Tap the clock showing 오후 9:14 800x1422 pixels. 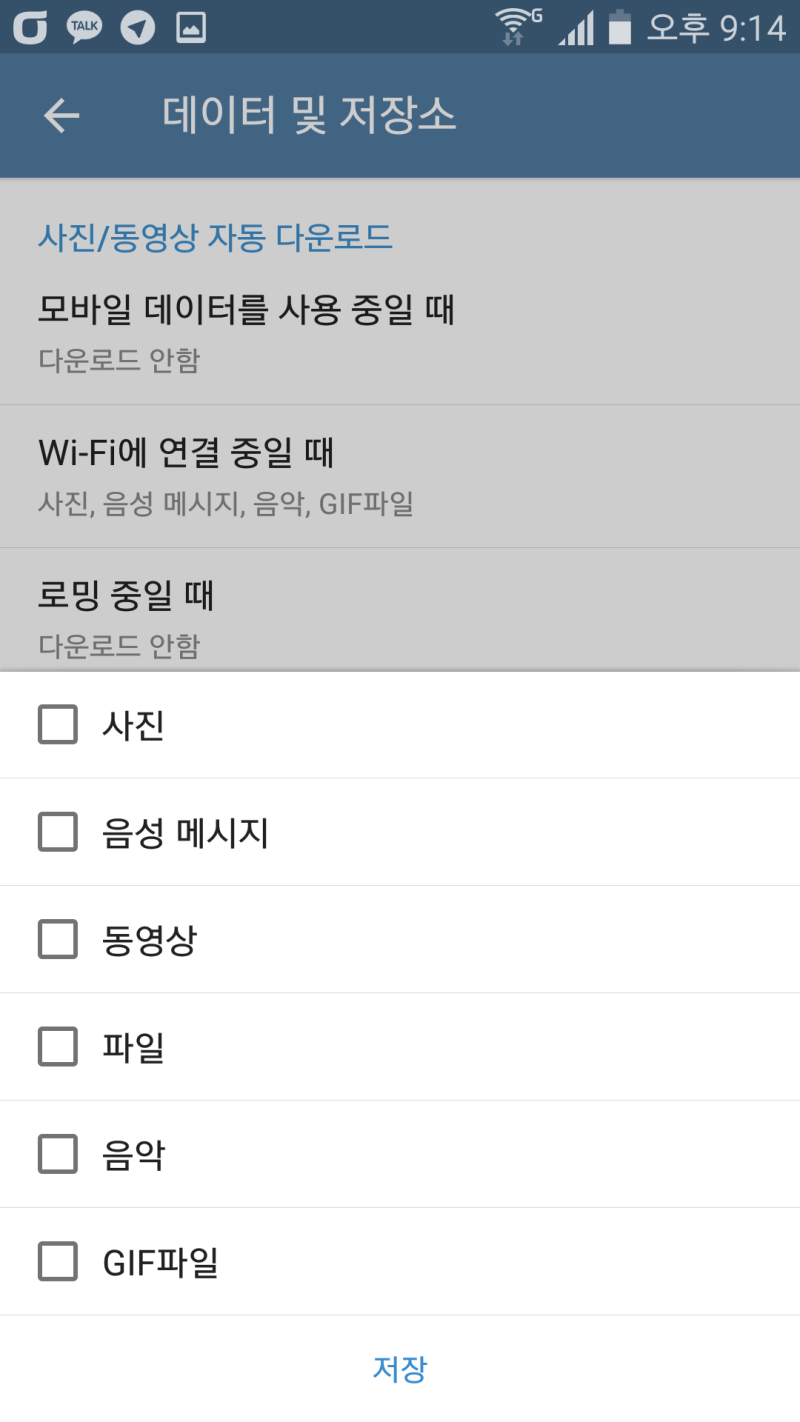point(716,27)
